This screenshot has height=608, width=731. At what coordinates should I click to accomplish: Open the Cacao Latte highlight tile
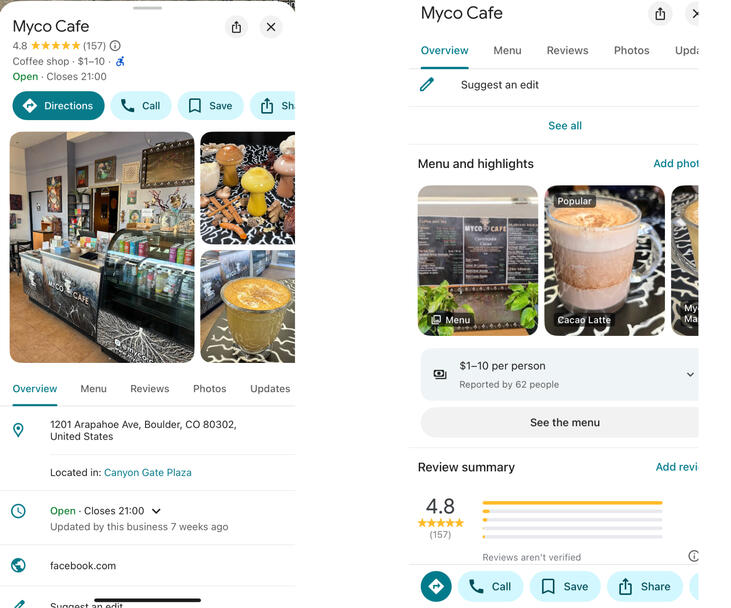click(604, 260)
